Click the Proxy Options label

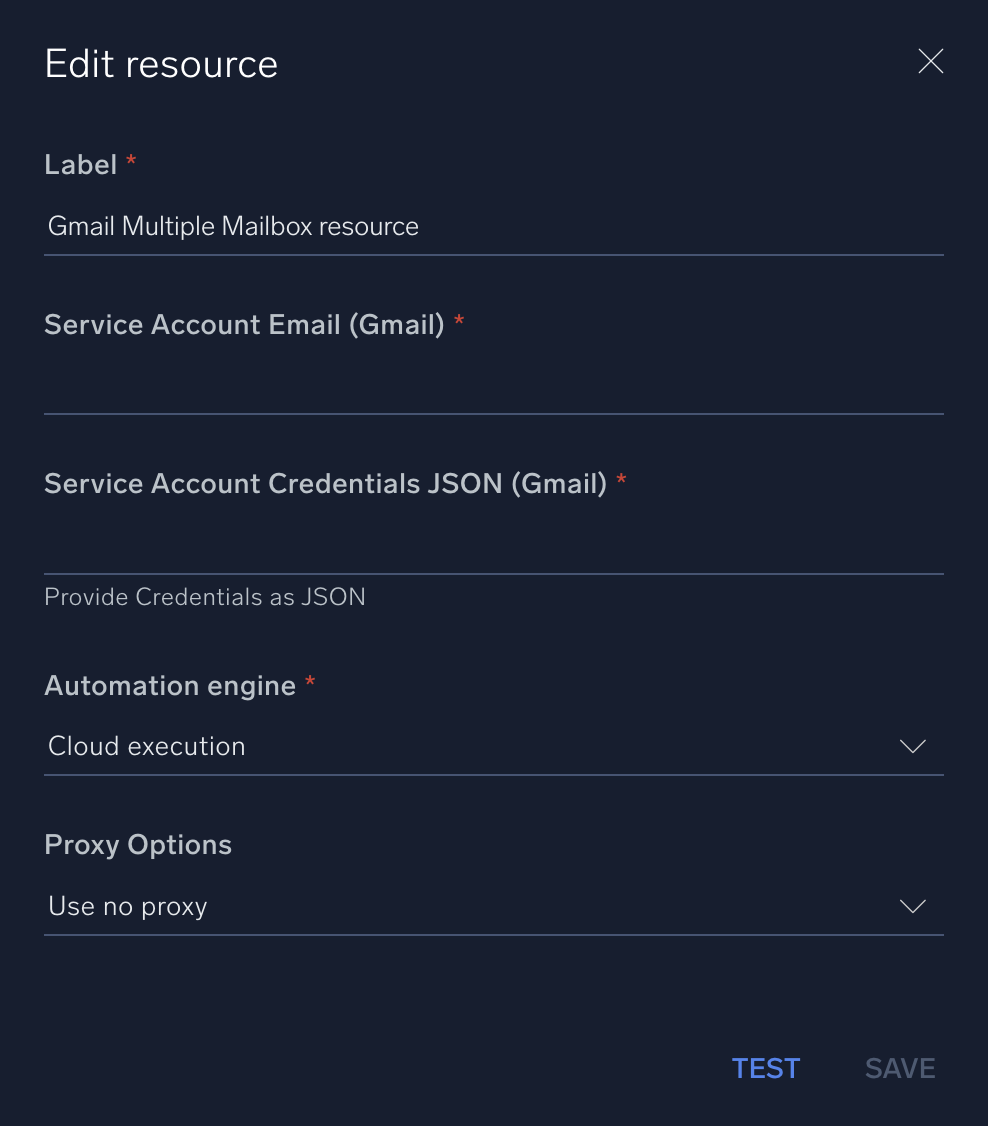pos(137,844)
